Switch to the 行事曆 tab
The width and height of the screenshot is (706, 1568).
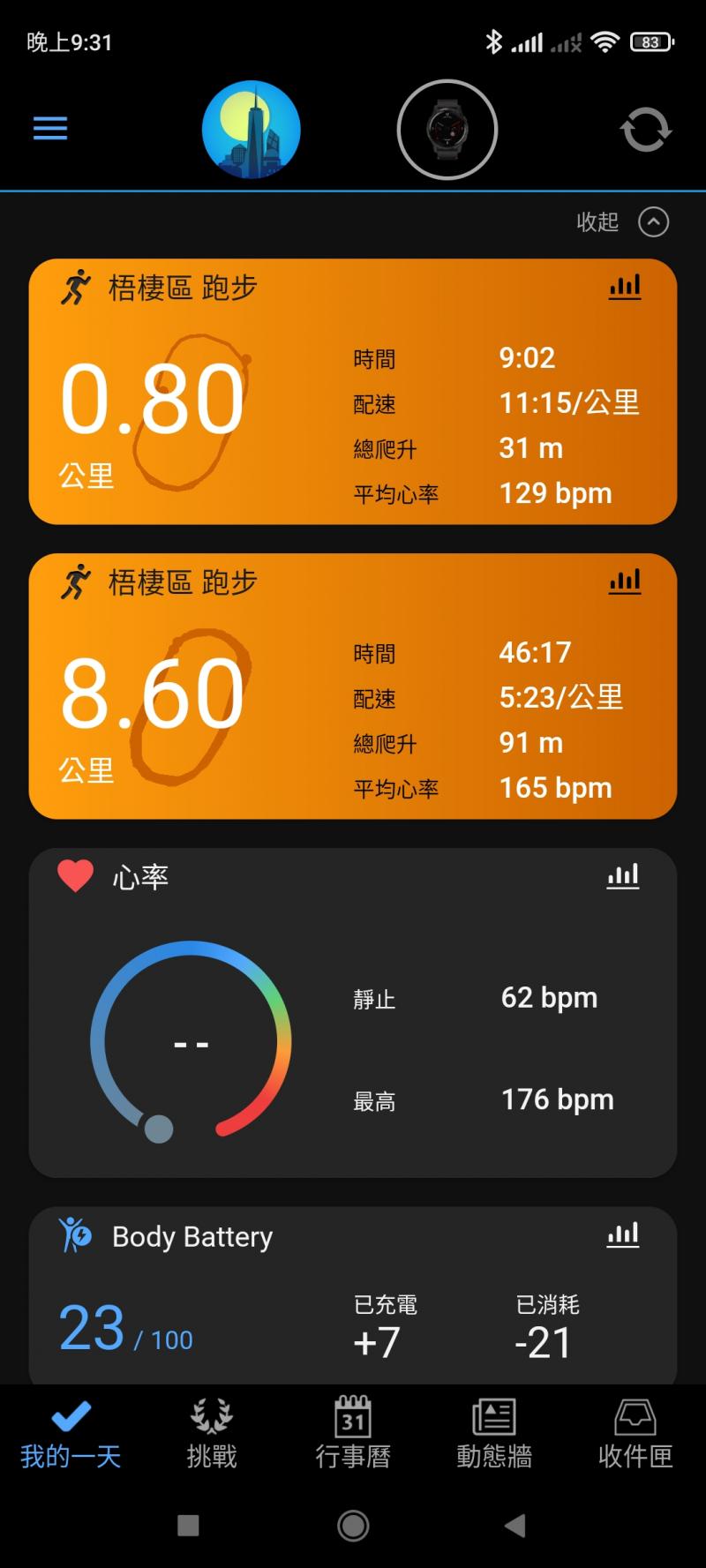(x=353, y=1433)
